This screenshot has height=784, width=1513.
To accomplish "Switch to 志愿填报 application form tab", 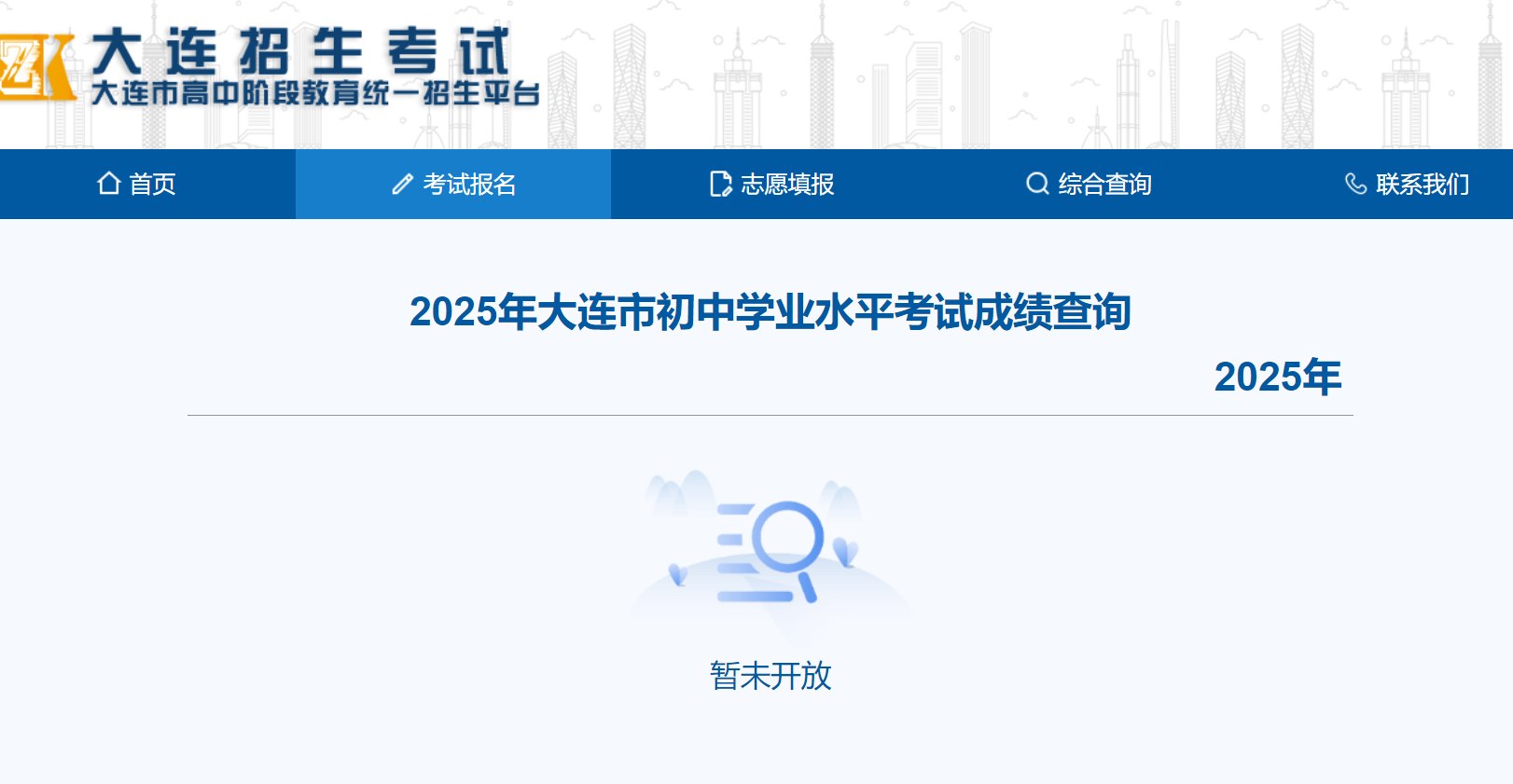I will 771,184.
